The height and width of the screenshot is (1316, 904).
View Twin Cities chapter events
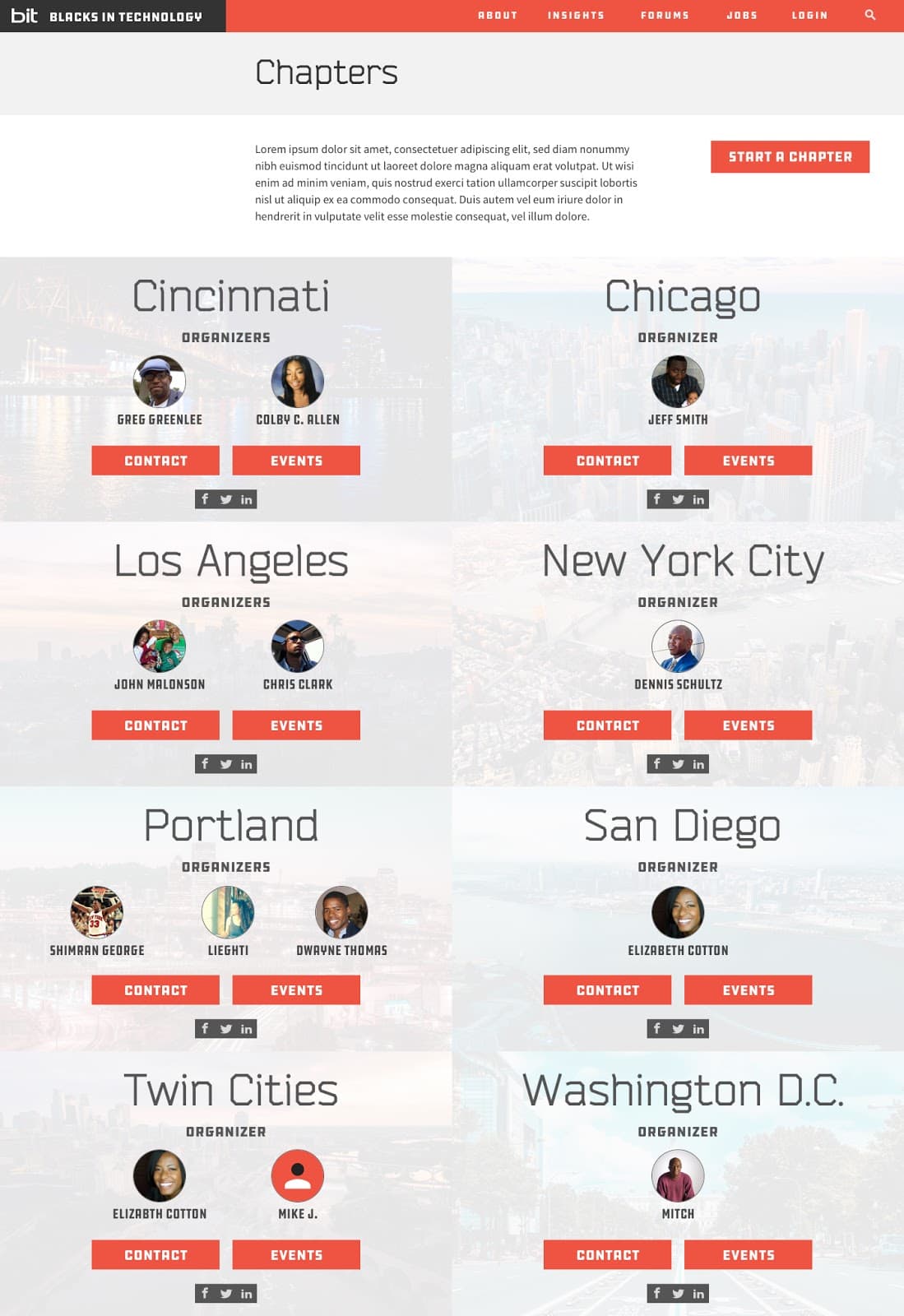tap(296, 1255)
